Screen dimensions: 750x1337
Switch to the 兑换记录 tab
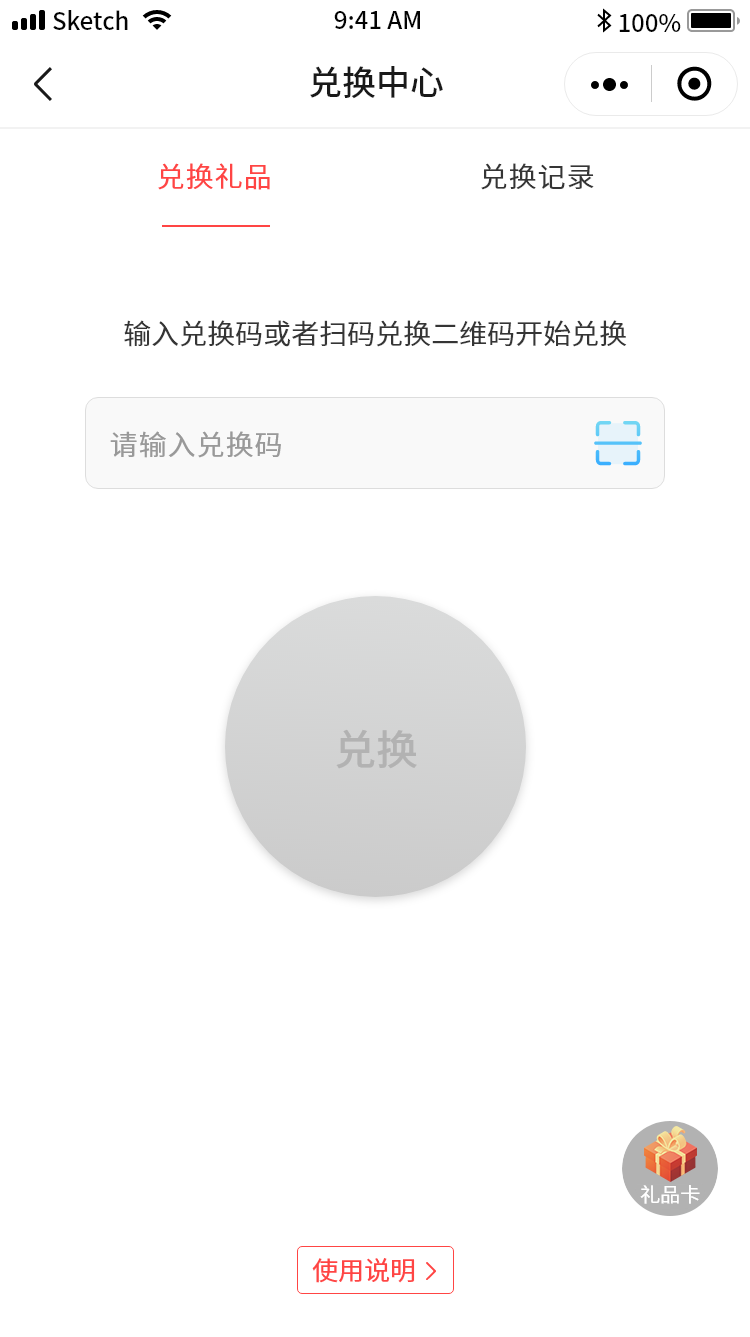(537, 178)
